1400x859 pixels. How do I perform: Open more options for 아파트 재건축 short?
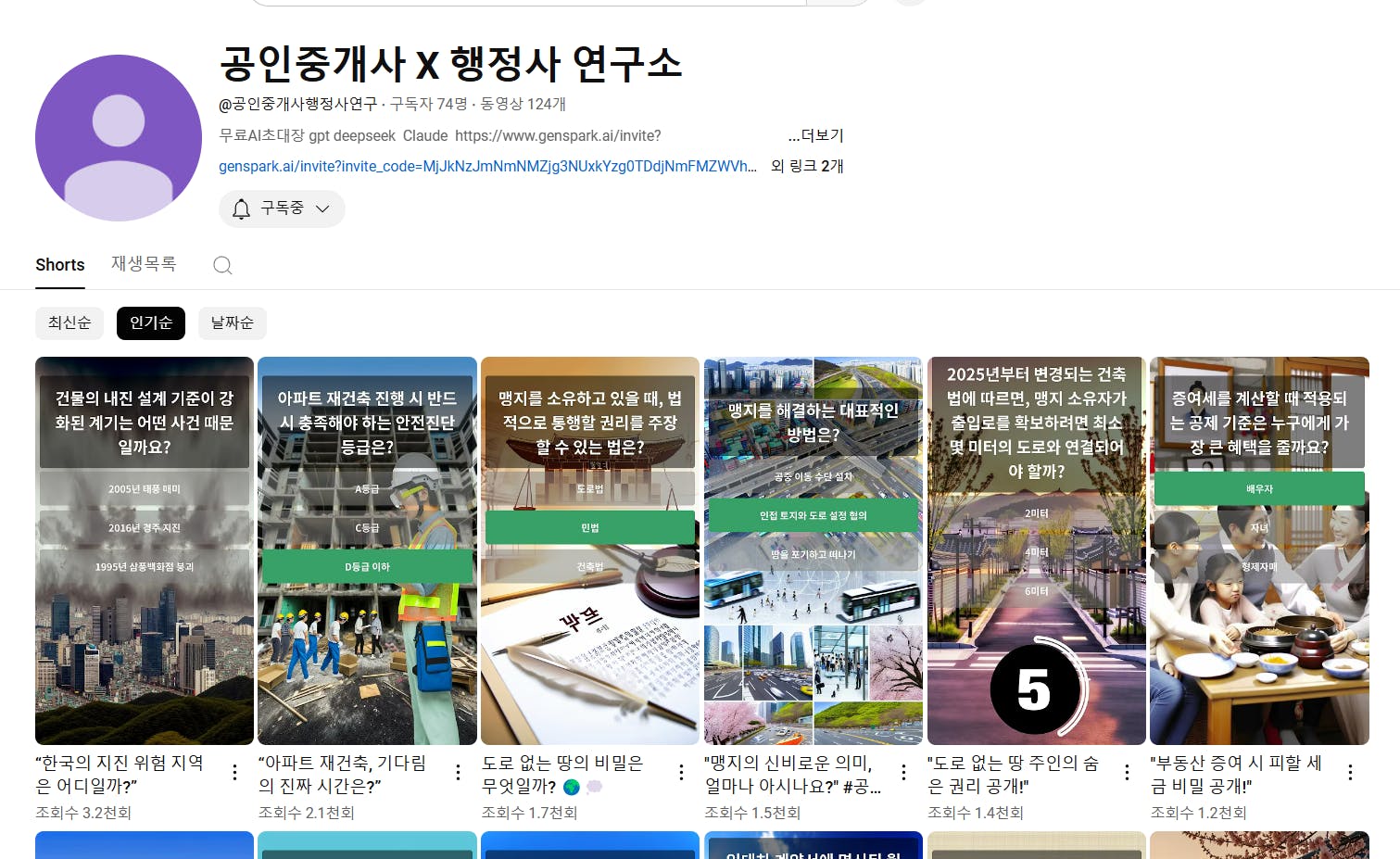click(x=458, y=772)
